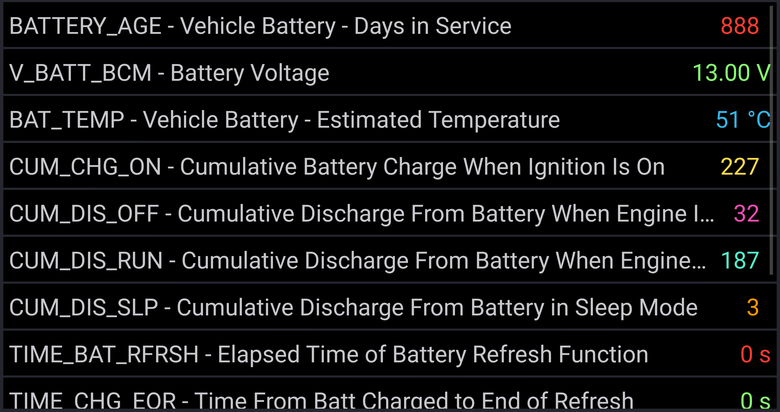Select the V_BATT_BCM Battery Voltage row
The width and height of the screenshot is (780, 412).
click(x=390, y=73)
